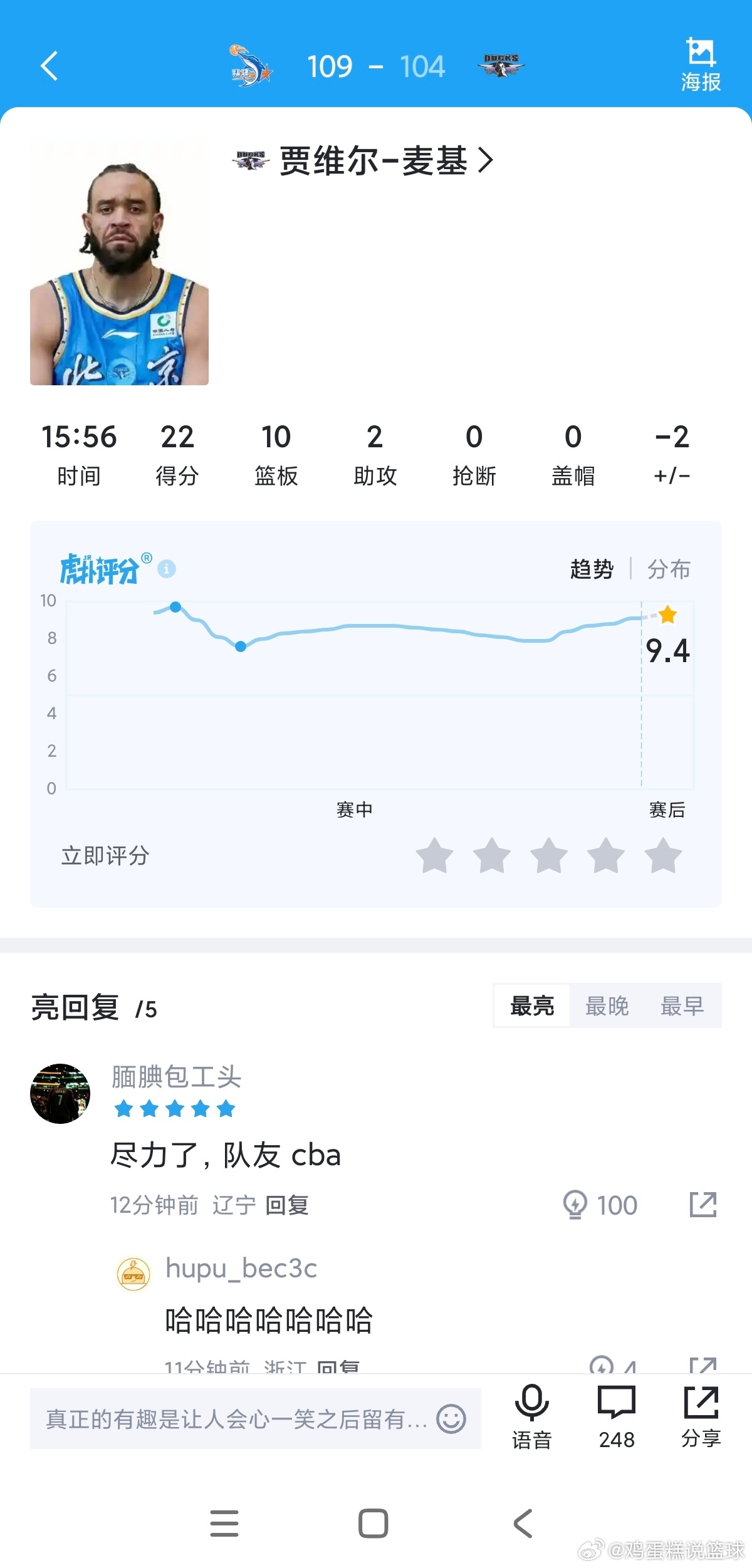Tap the back chevron at top left
The height and width of the screenshot is (1568, 752).
[x=50, y=65]
